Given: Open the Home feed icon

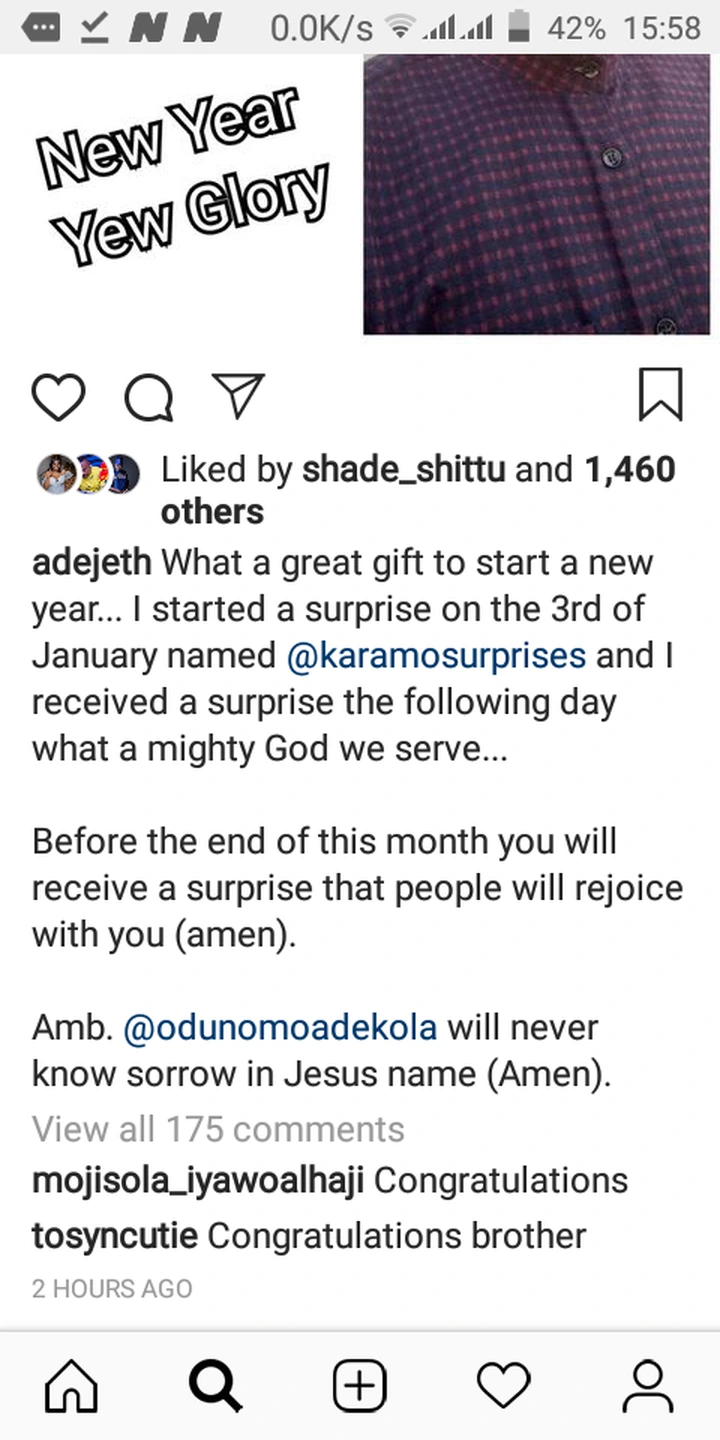Looking at the screenshot, I should pyautogui.click(x=70, y=1386).
